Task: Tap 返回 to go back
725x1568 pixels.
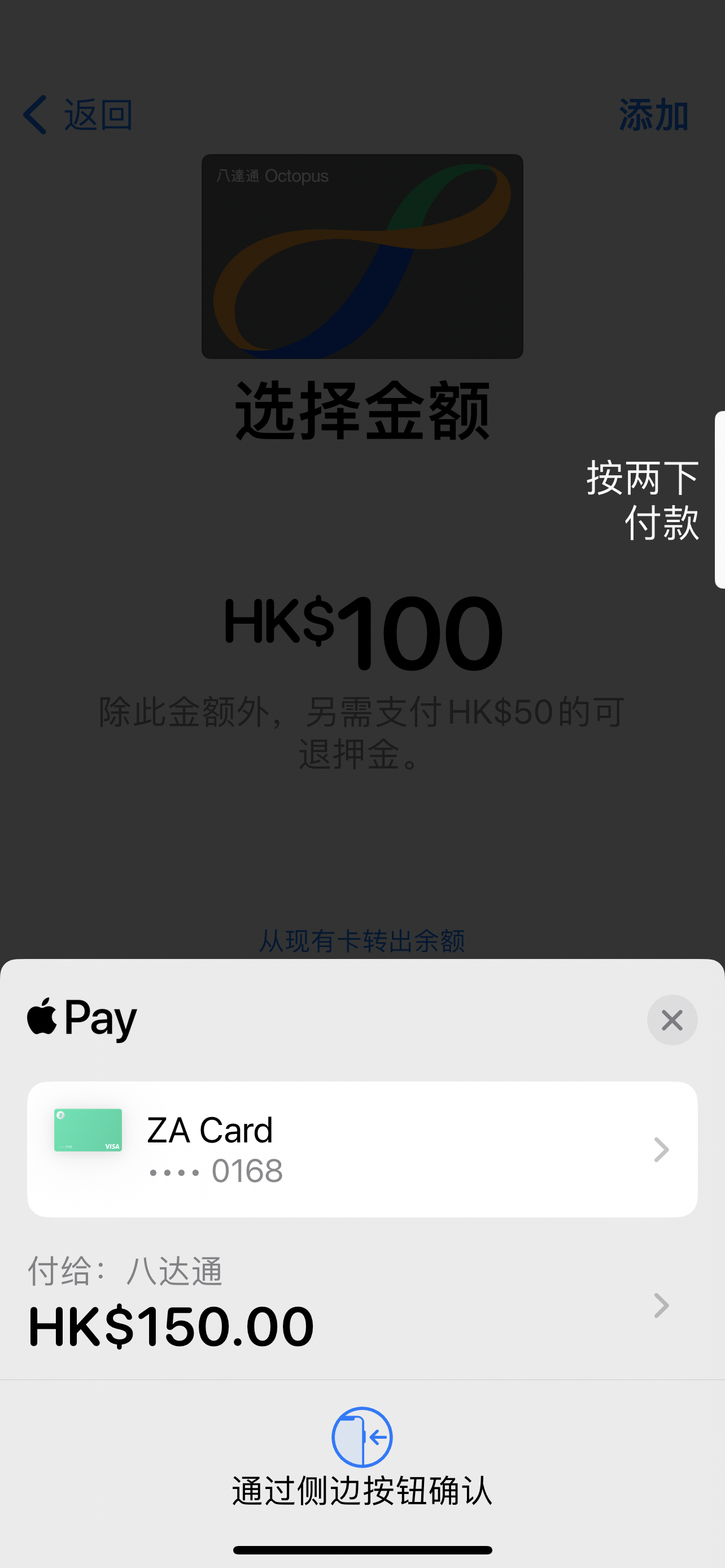Action: click(97, 115)
